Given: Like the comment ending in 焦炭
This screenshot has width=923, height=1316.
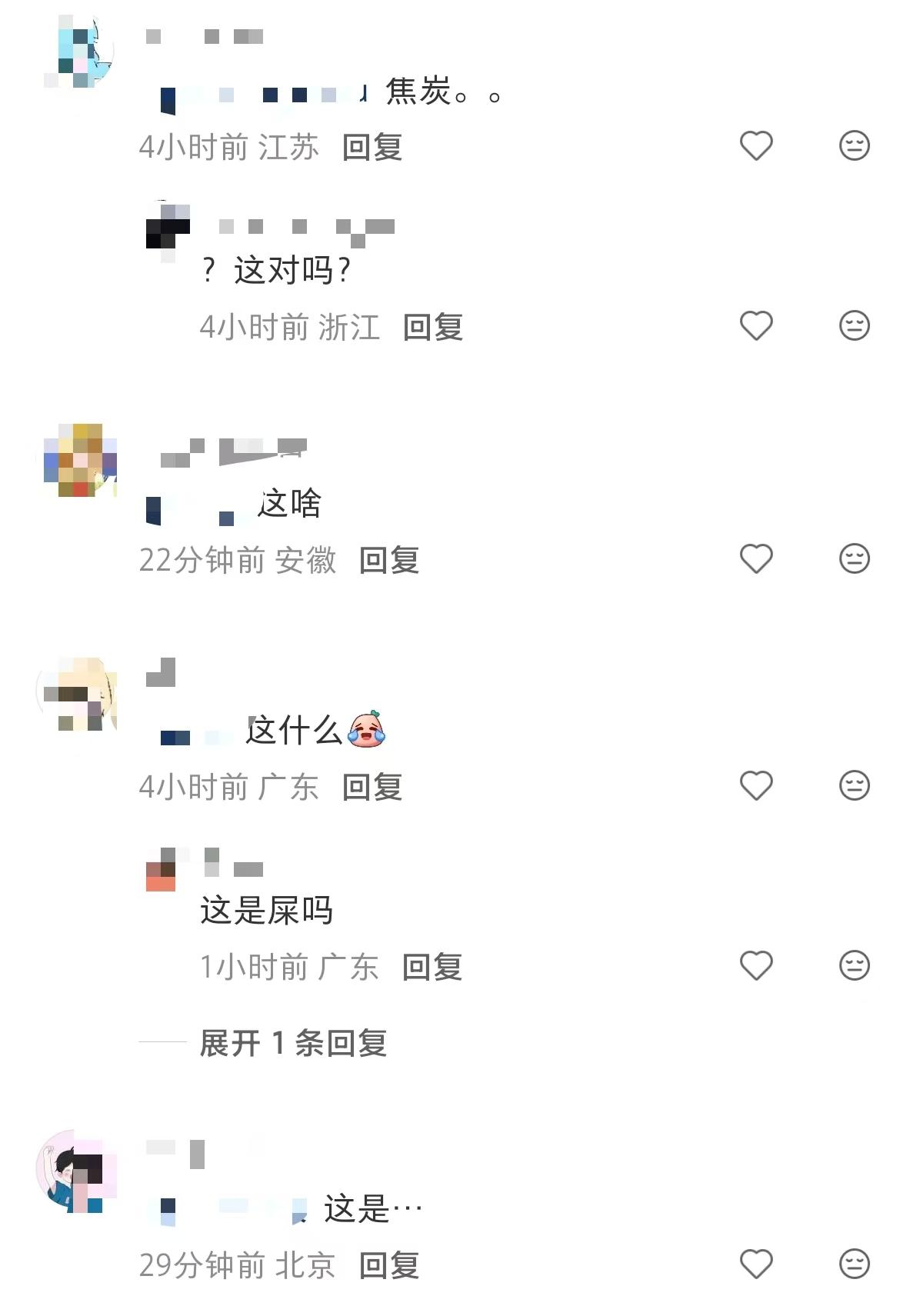Looking at the screenshot, I should [755, 145].
